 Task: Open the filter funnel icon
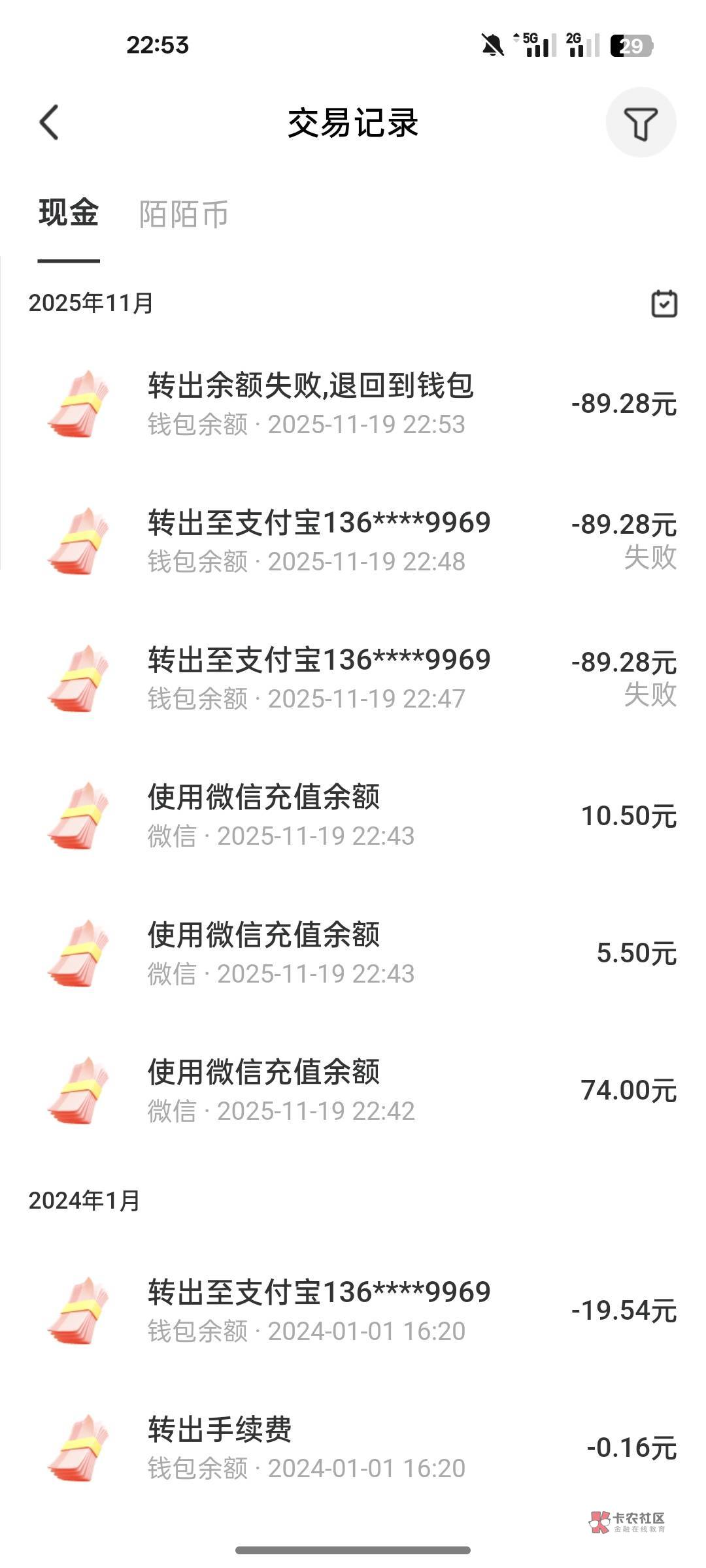coord(641,123)
